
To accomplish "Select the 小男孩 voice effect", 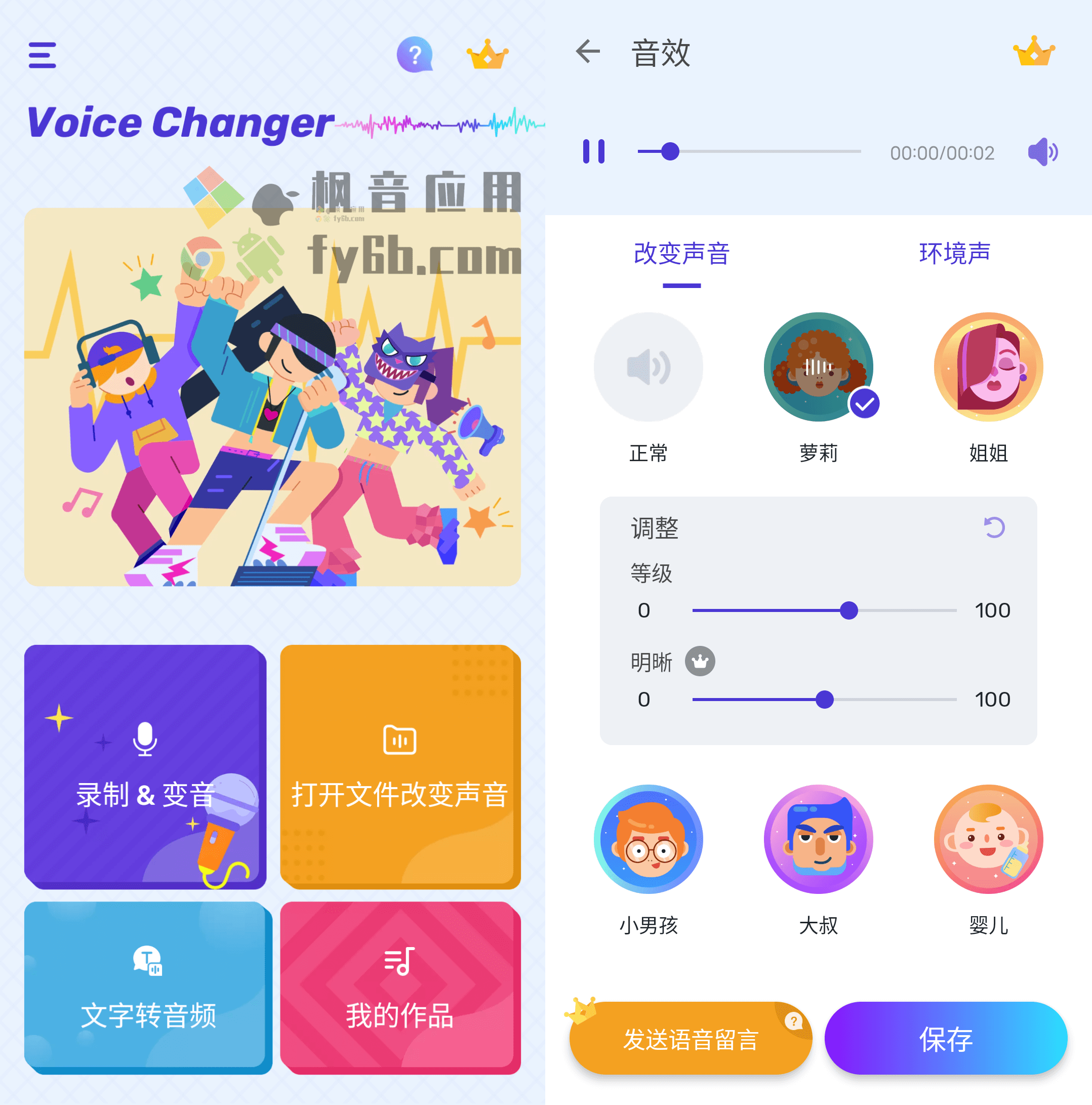I will pos(648,839).
